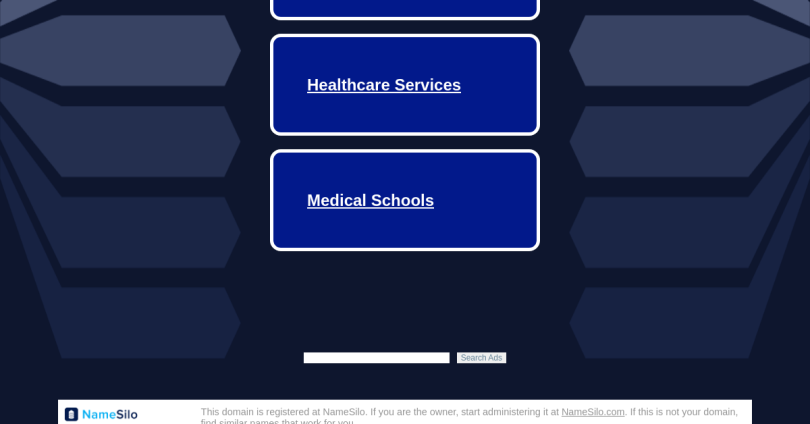Focus the ad search text field
This screenshot has height=424, width=810.
click(376, 358)
